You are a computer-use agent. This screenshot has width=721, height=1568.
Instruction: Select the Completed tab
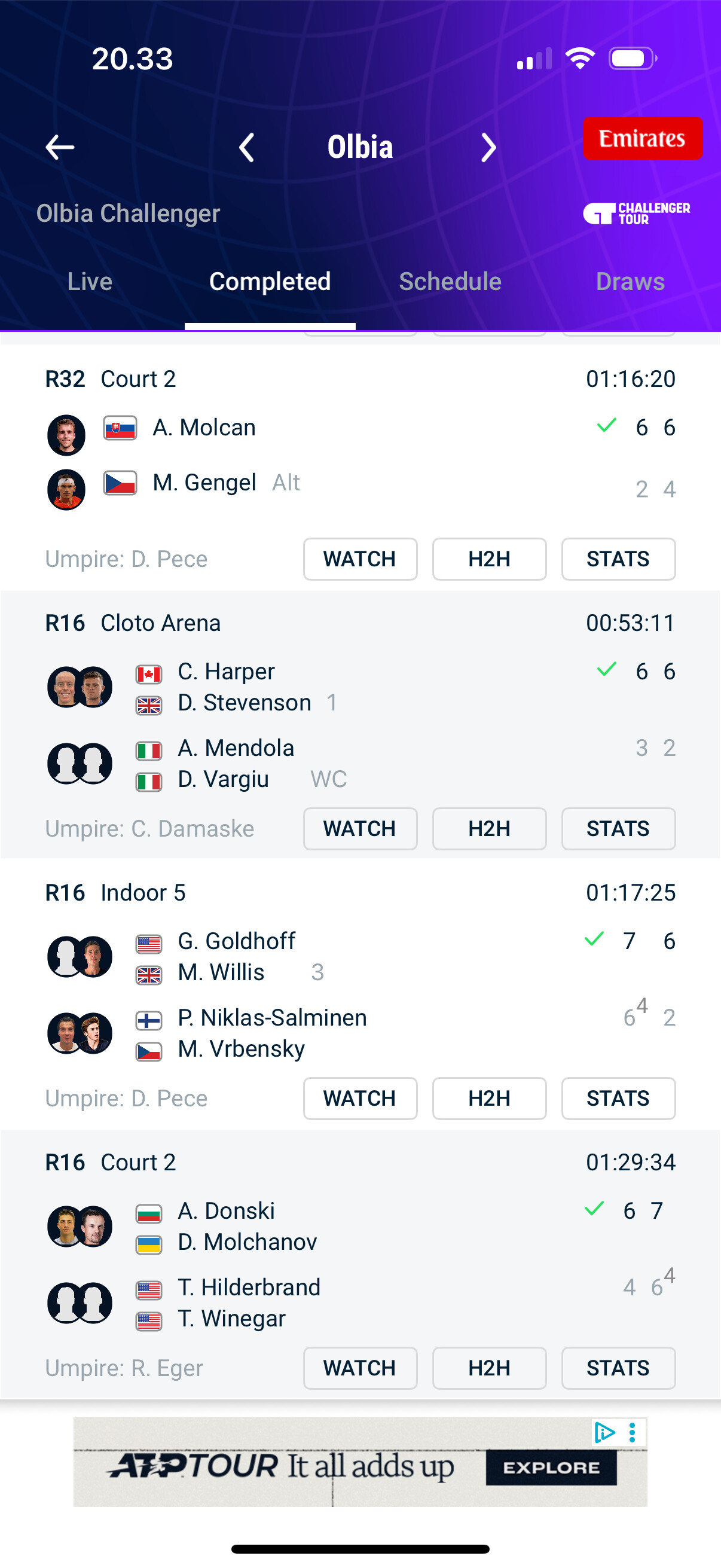[x=270, y=282]
